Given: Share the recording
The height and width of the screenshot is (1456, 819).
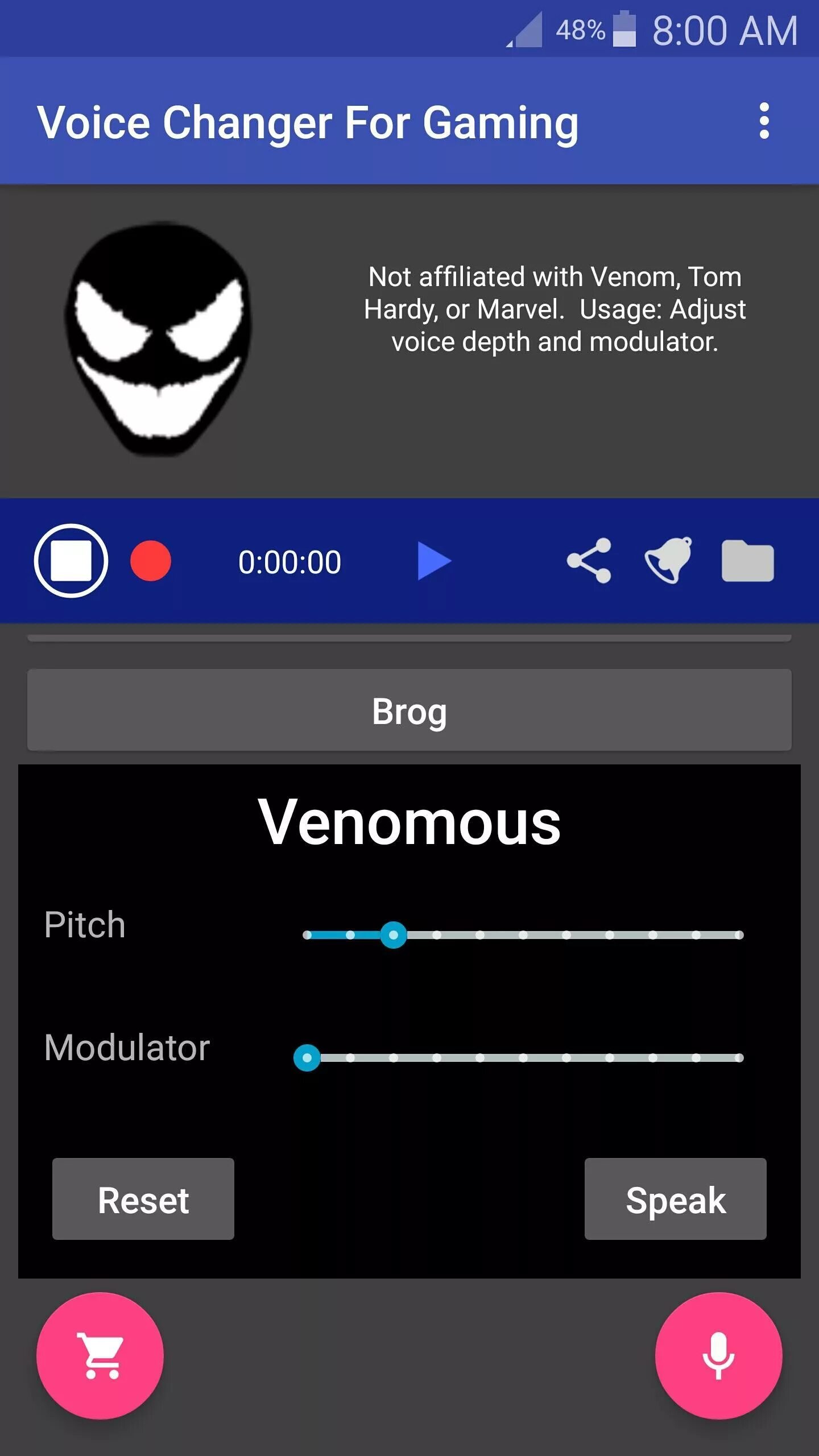Looking at the screenshot, I should (x=589, y=561).
